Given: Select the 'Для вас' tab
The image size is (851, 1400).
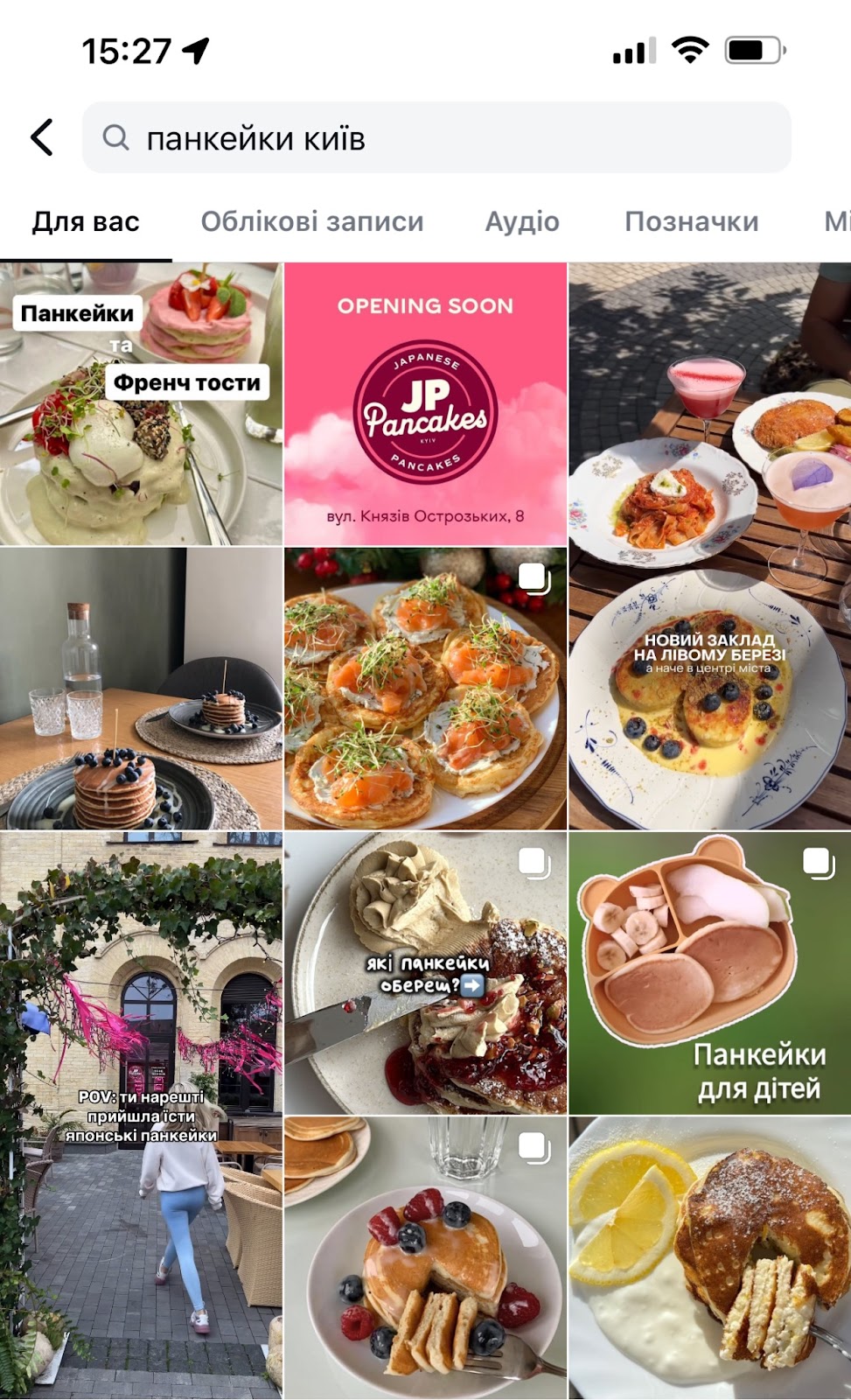Looking at the screenshot, I should tap(86, 222).
